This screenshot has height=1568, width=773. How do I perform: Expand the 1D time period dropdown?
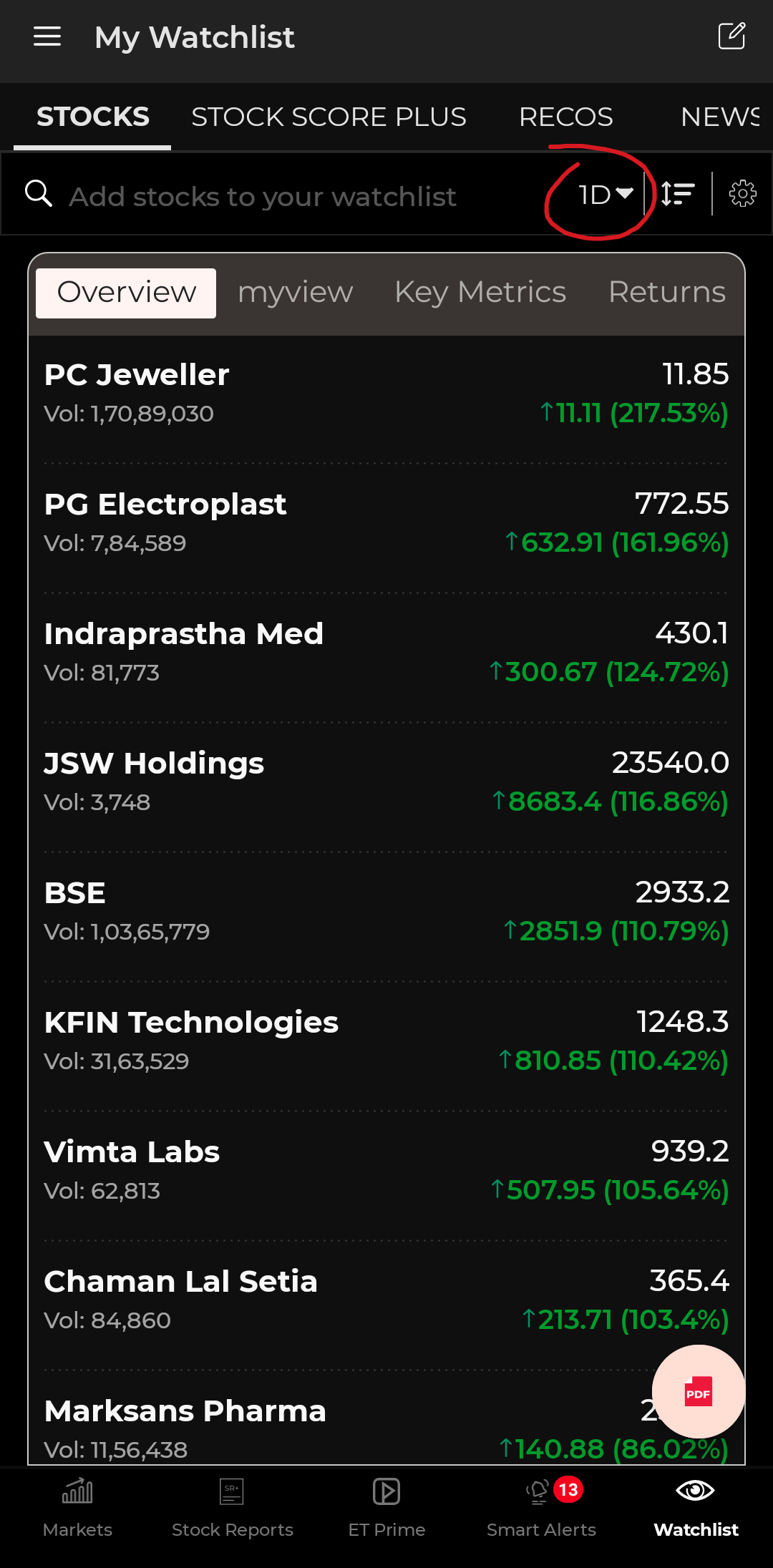pyautogui.click(x=606, y=194)
